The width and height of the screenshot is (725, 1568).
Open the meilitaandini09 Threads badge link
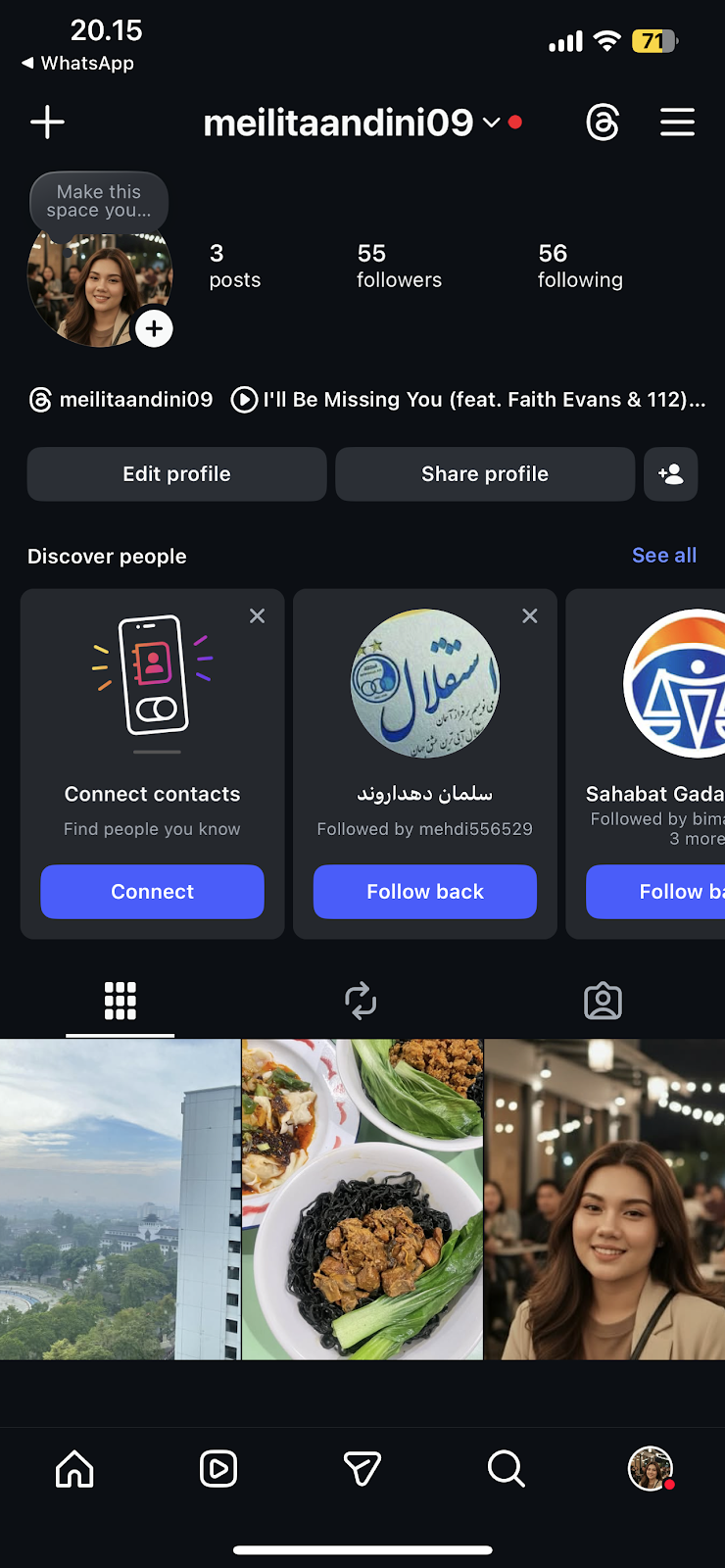click(121, 400)
